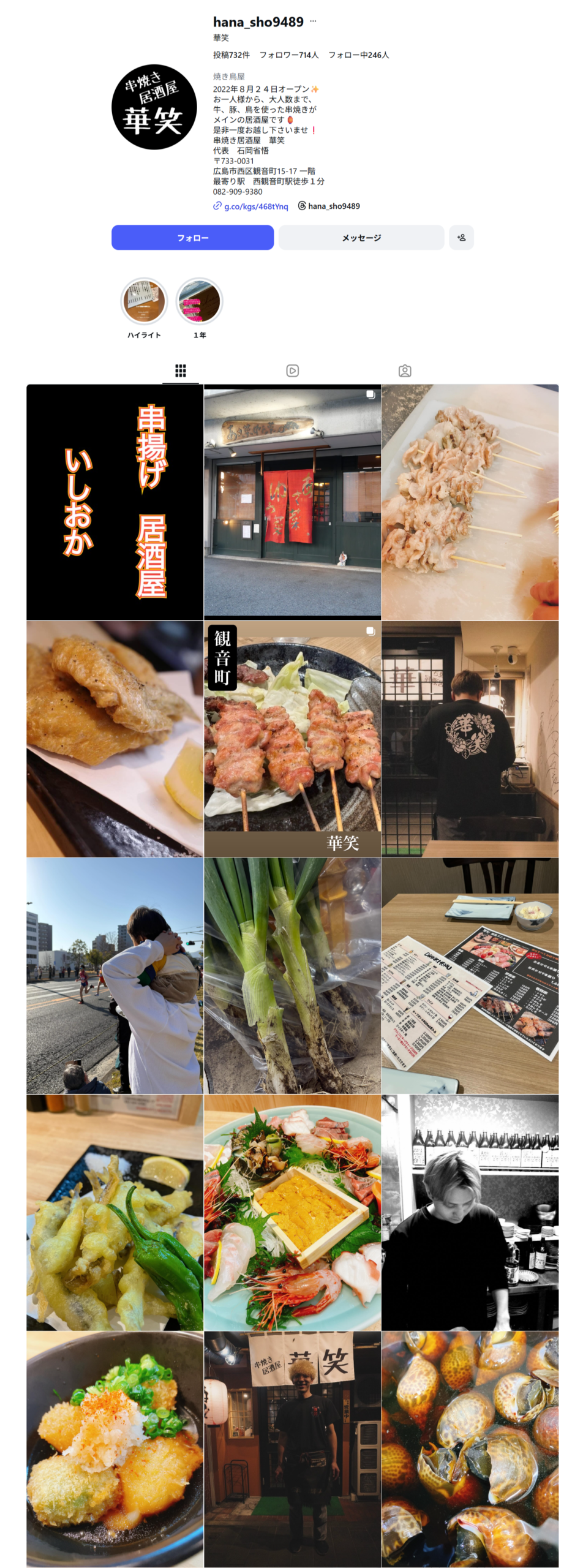Open the green onion leeks post
Image resolution: width=572 pixels, height=1568 pixels.
[292, 975]
